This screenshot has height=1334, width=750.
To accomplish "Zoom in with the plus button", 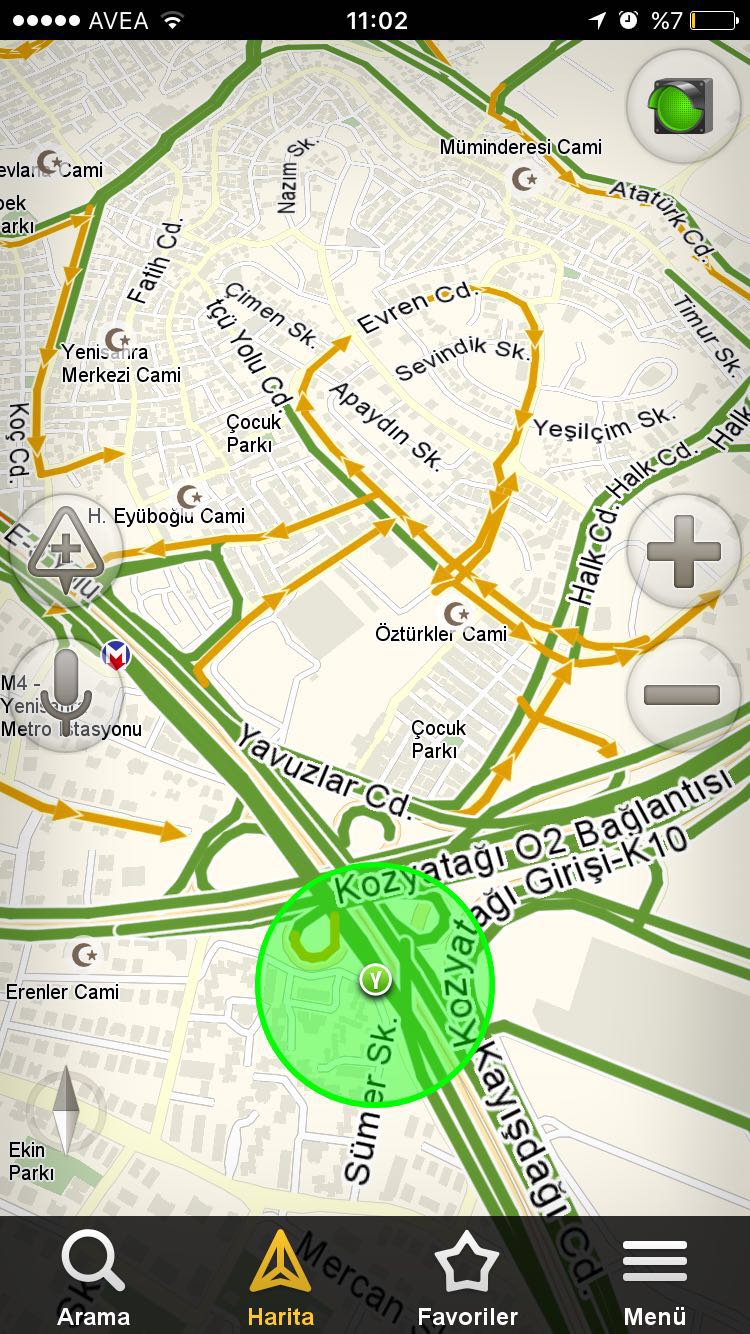I will pyautogui.click(x=683, y=551).
